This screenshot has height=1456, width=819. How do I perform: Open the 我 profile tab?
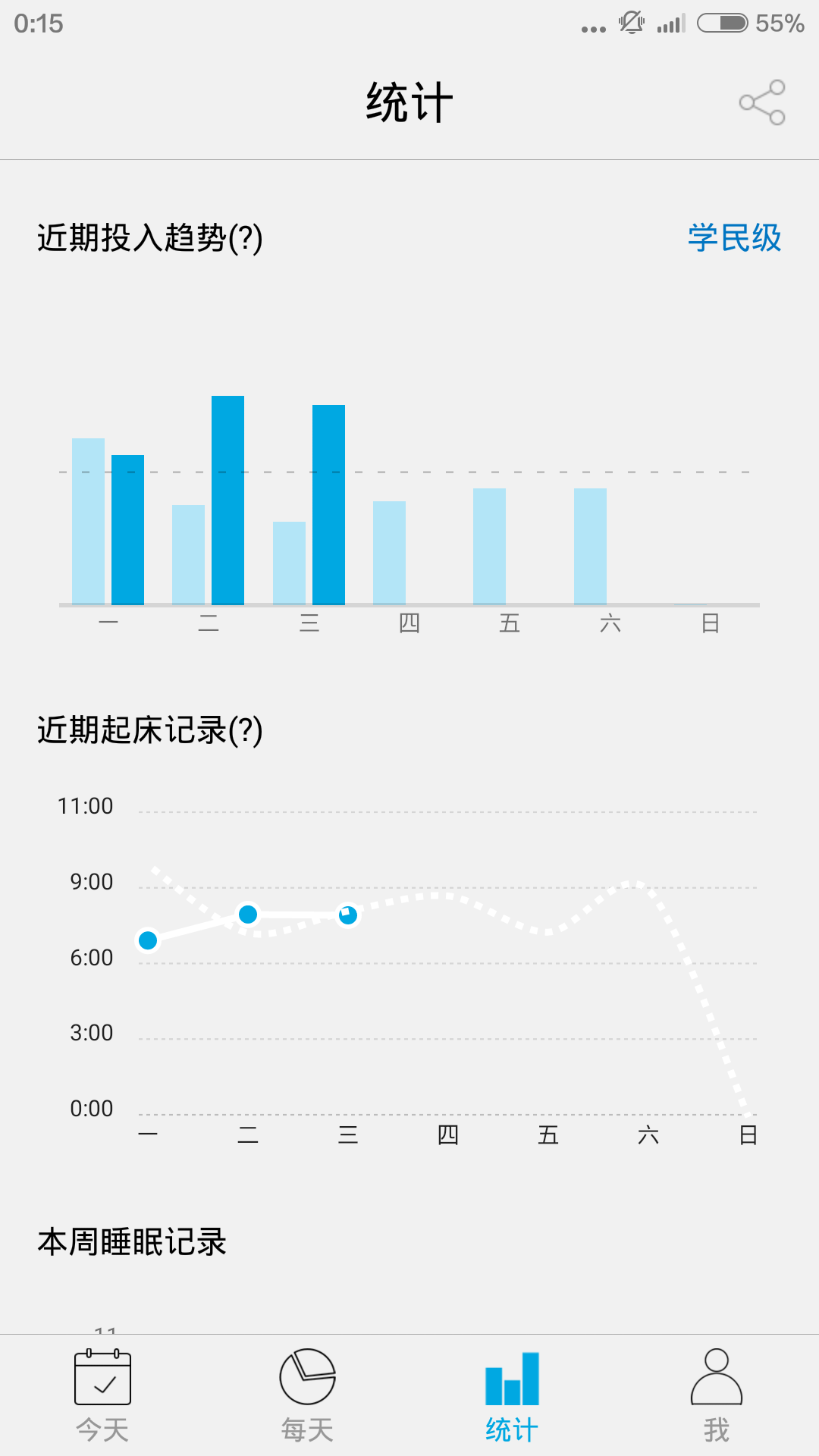717,1395
